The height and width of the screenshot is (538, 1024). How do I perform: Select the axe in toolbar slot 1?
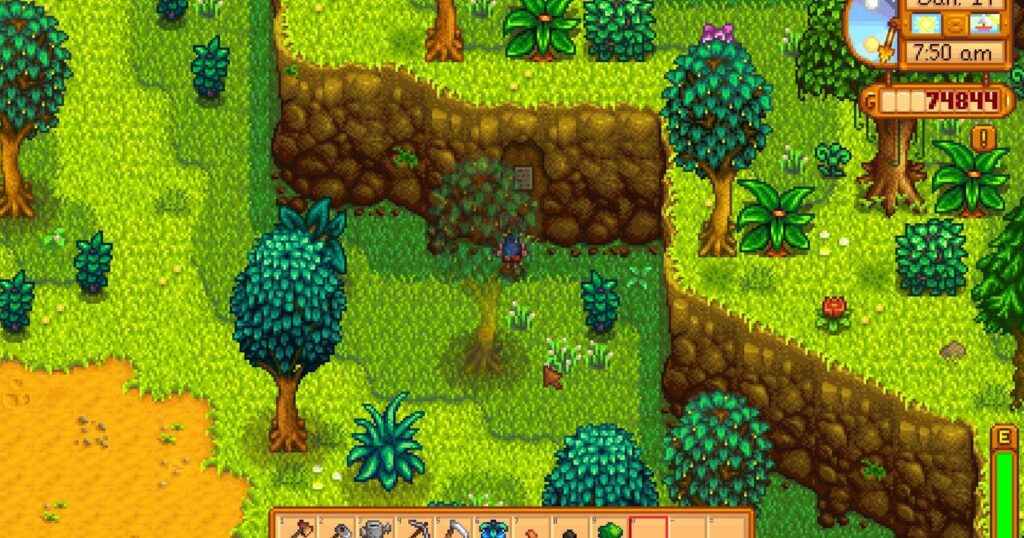click(x=301, y=529)
